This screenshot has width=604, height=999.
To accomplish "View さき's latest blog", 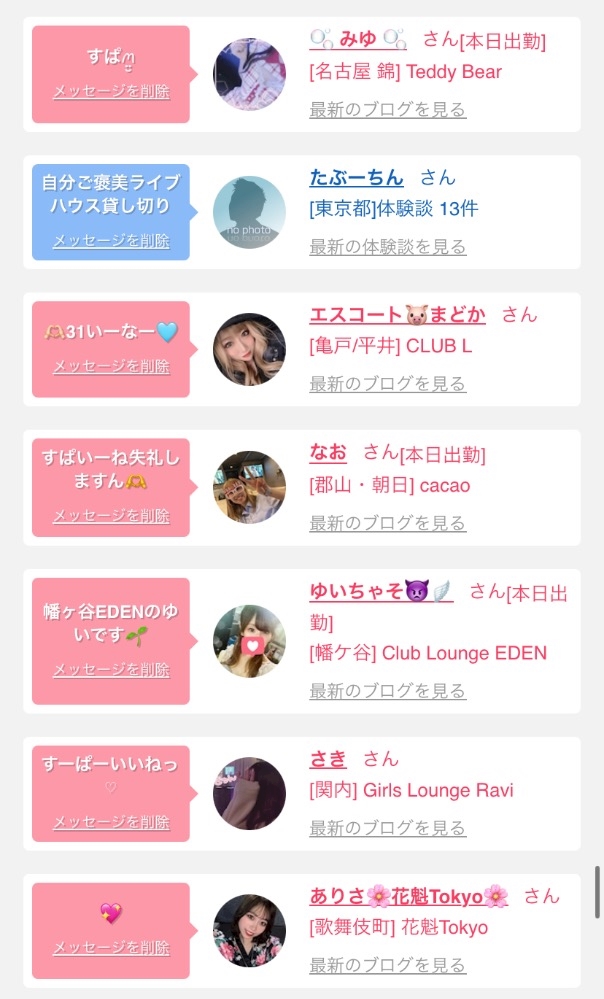I will pos(388,828).
